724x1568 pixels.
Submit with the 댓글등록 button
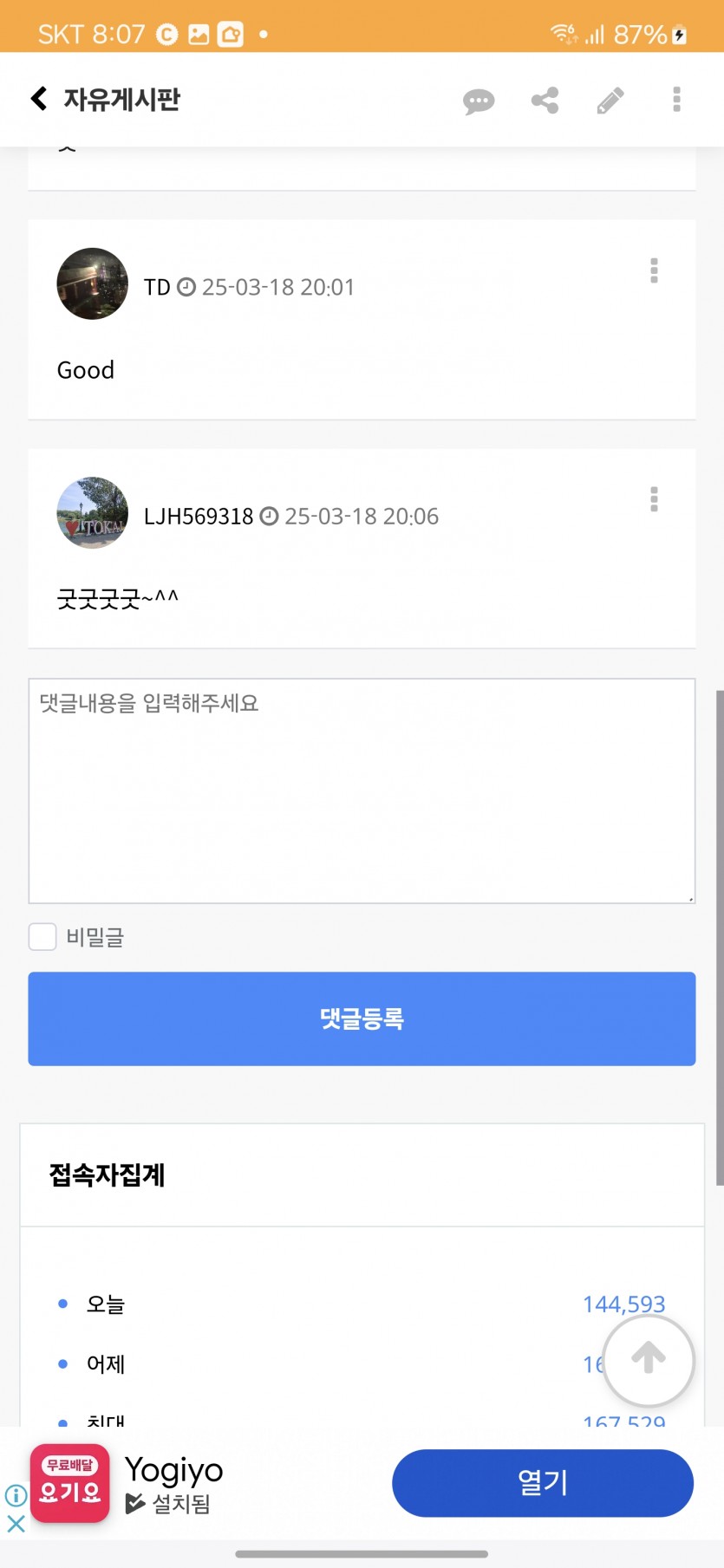click(x=362, y=1018)
